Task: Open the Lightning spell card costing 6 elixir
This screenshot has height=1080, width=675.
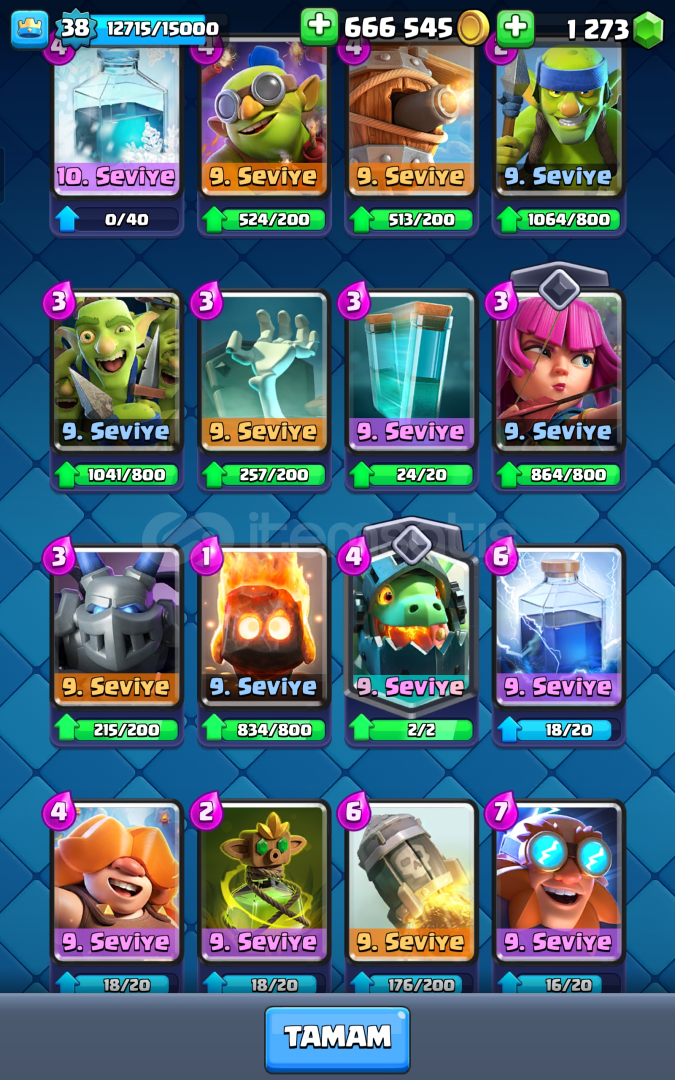Action: [558, 630]
